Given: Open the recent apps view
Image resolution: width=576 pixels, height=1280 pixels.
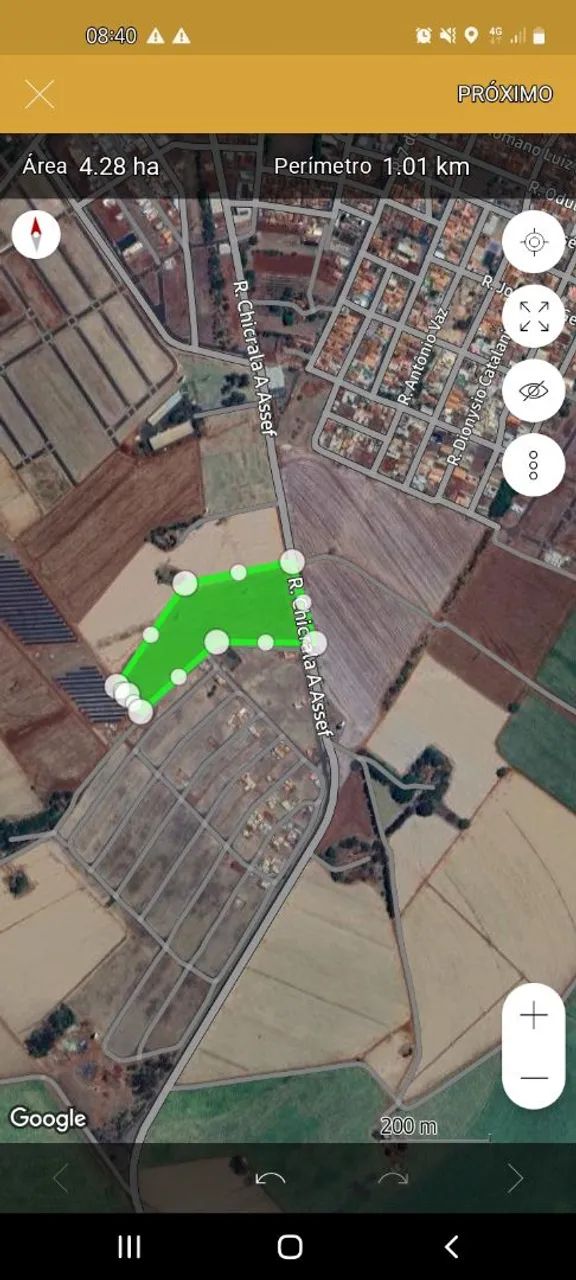Looking at the screenshot, I should tap(129, 1246).
